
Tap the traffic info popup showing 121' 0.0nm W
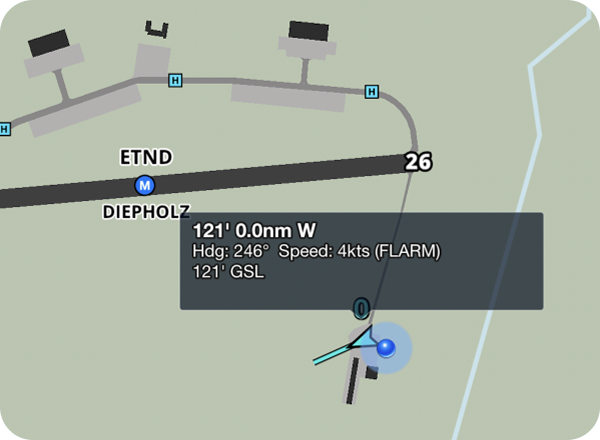tap(361, 260)
